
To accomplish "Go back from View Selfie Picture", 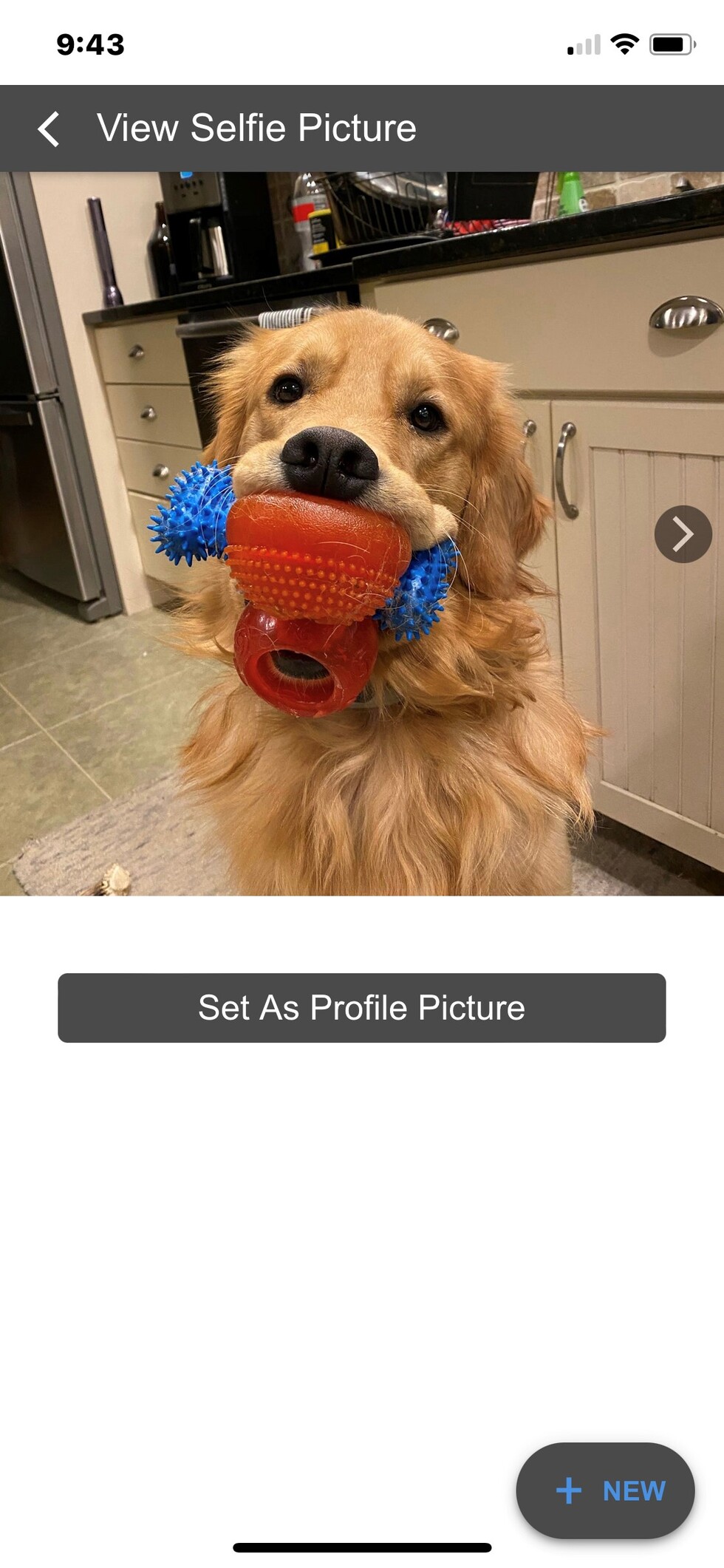I will 49,129.
